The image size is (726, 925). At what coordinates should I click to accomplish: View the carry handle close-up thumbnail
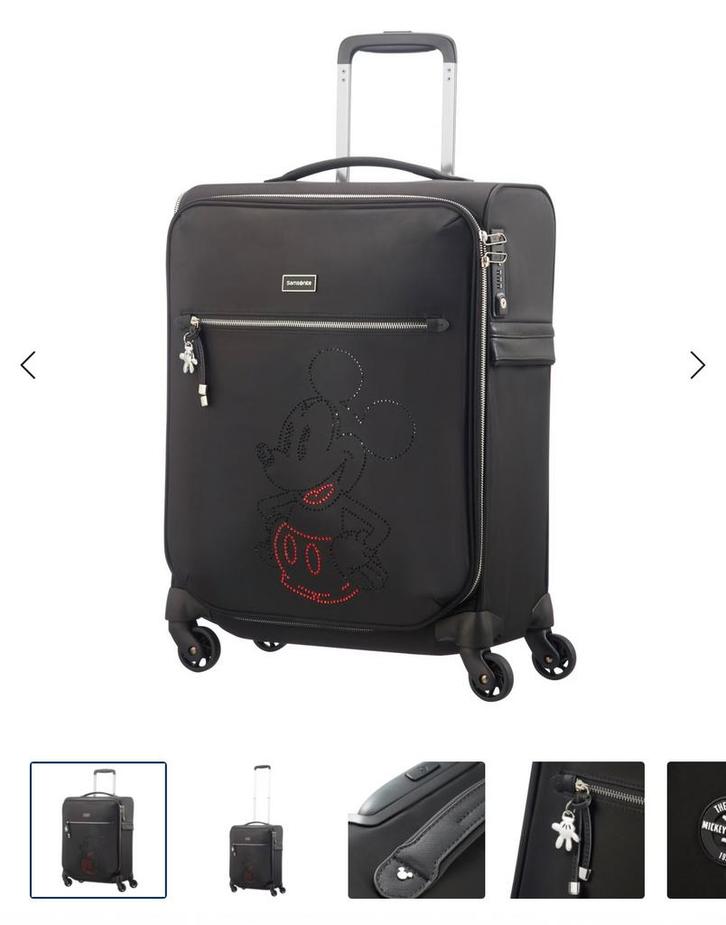pyautogui.click(x=416, y=829)
